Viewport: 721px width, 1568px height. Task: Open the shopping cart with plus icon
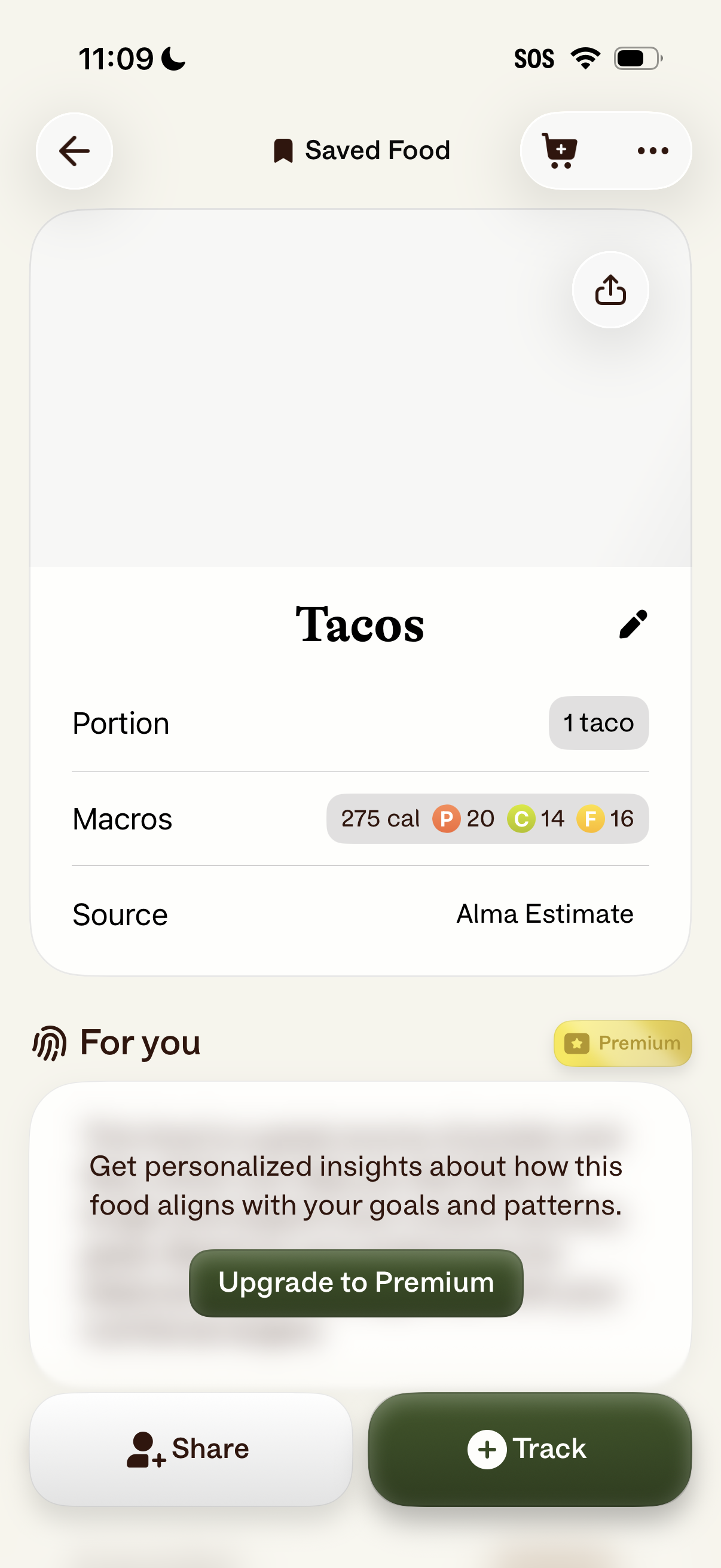559,150
